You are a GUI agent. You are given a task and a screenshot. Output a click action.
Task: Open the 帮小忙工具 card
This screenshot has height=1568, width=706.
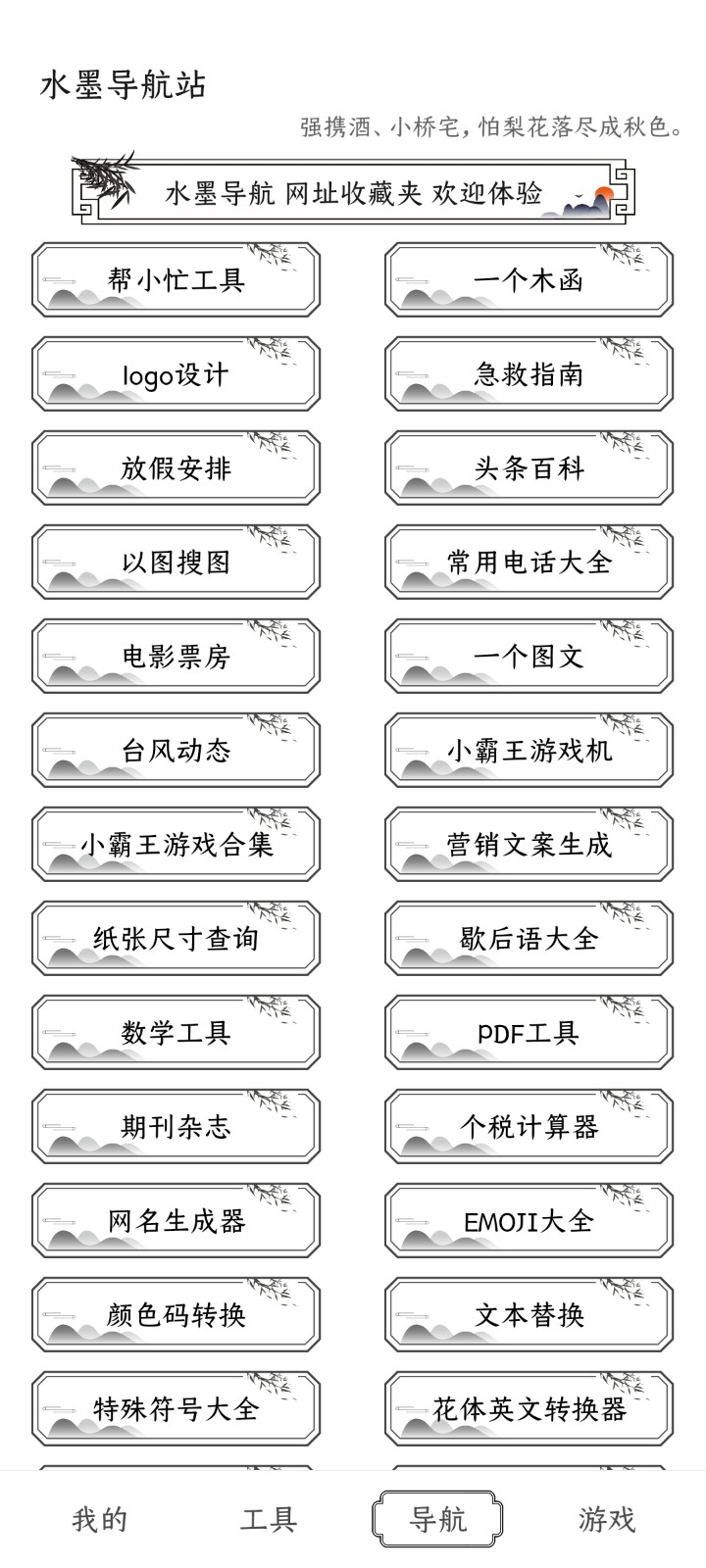click(176, 281)
